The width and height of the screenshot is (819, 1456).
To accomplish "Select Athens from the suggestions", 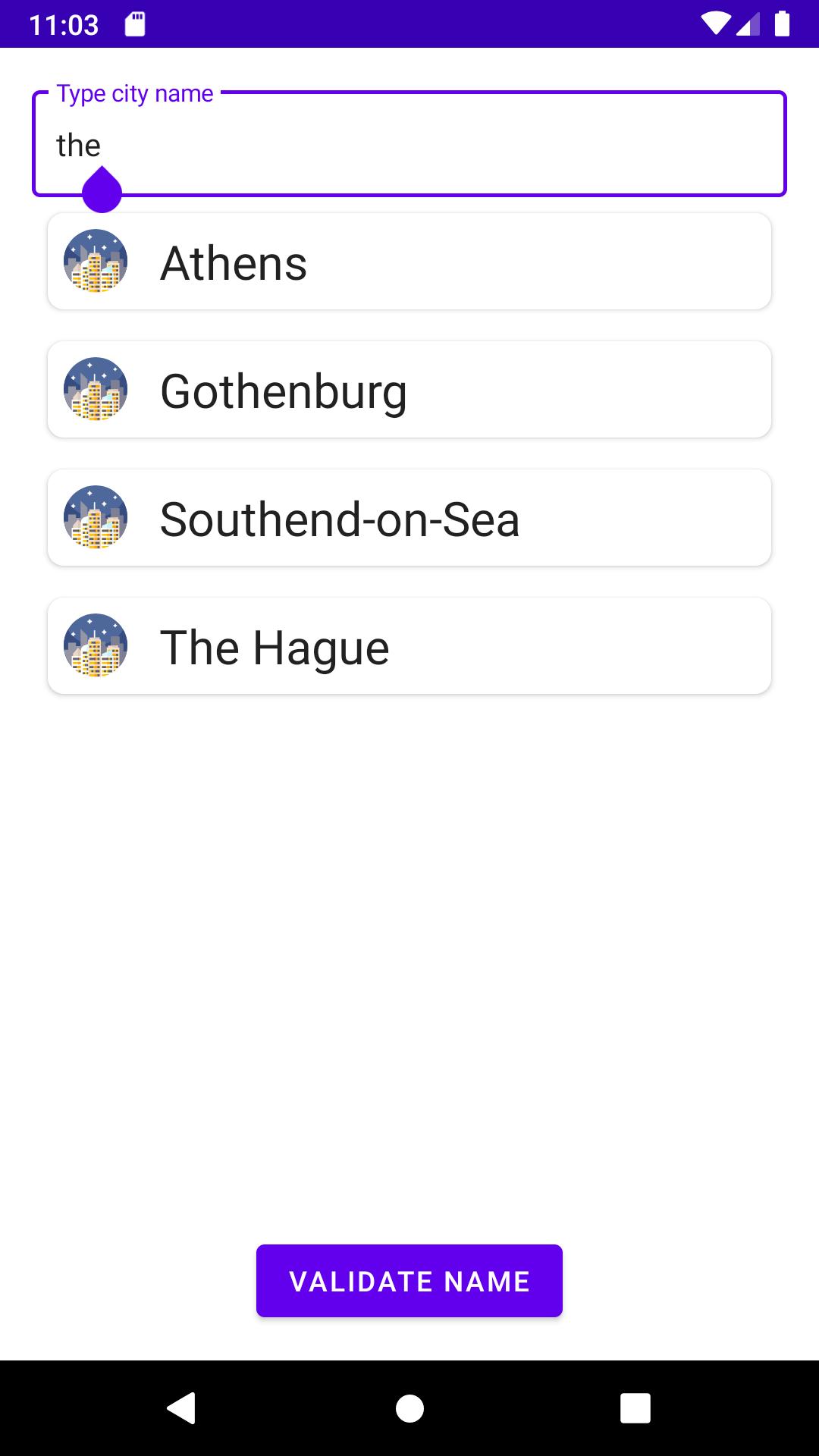I will click(x=409, y=262).
